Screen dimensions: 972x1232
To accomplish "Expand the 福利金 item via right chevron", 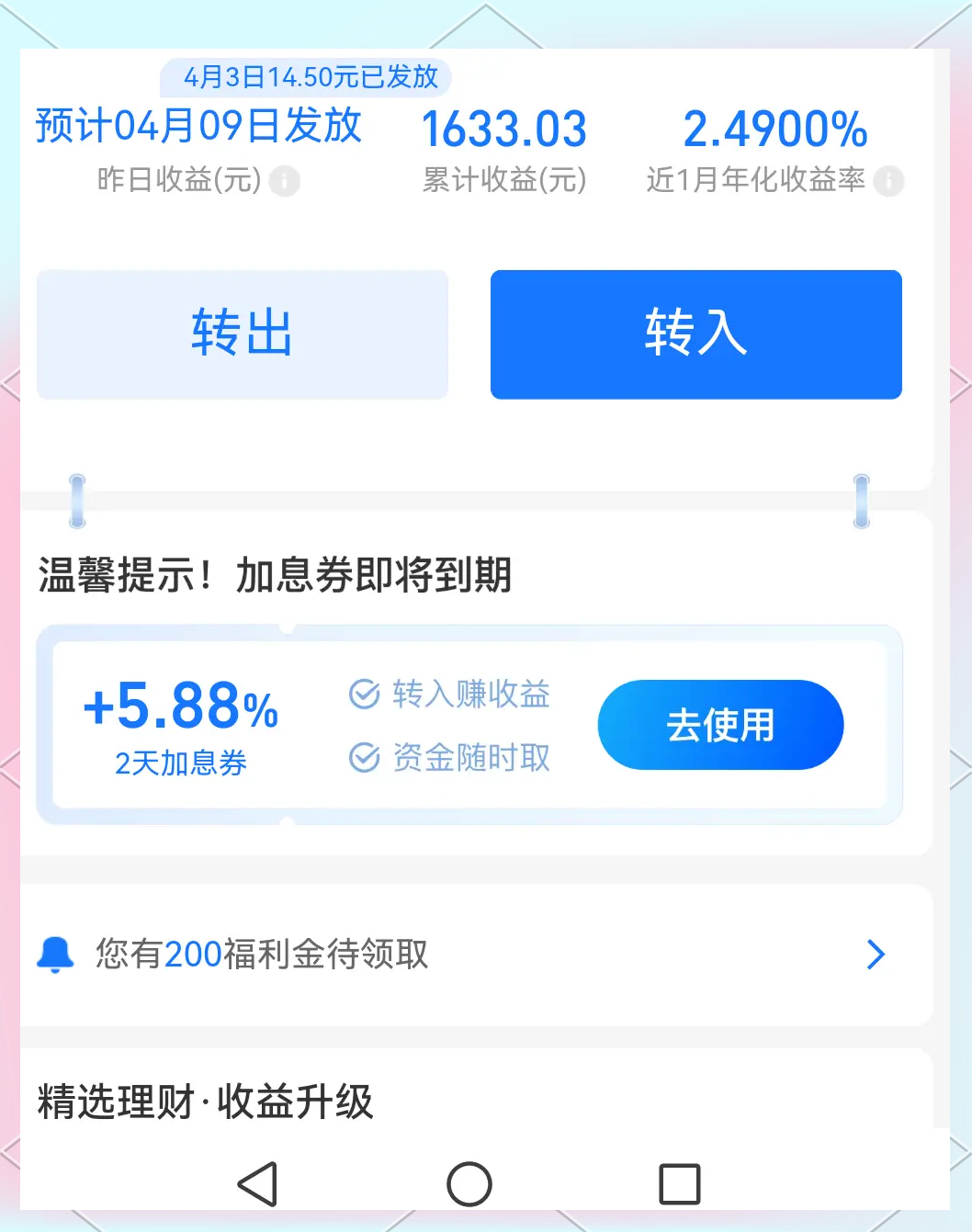I will [876, 955].
